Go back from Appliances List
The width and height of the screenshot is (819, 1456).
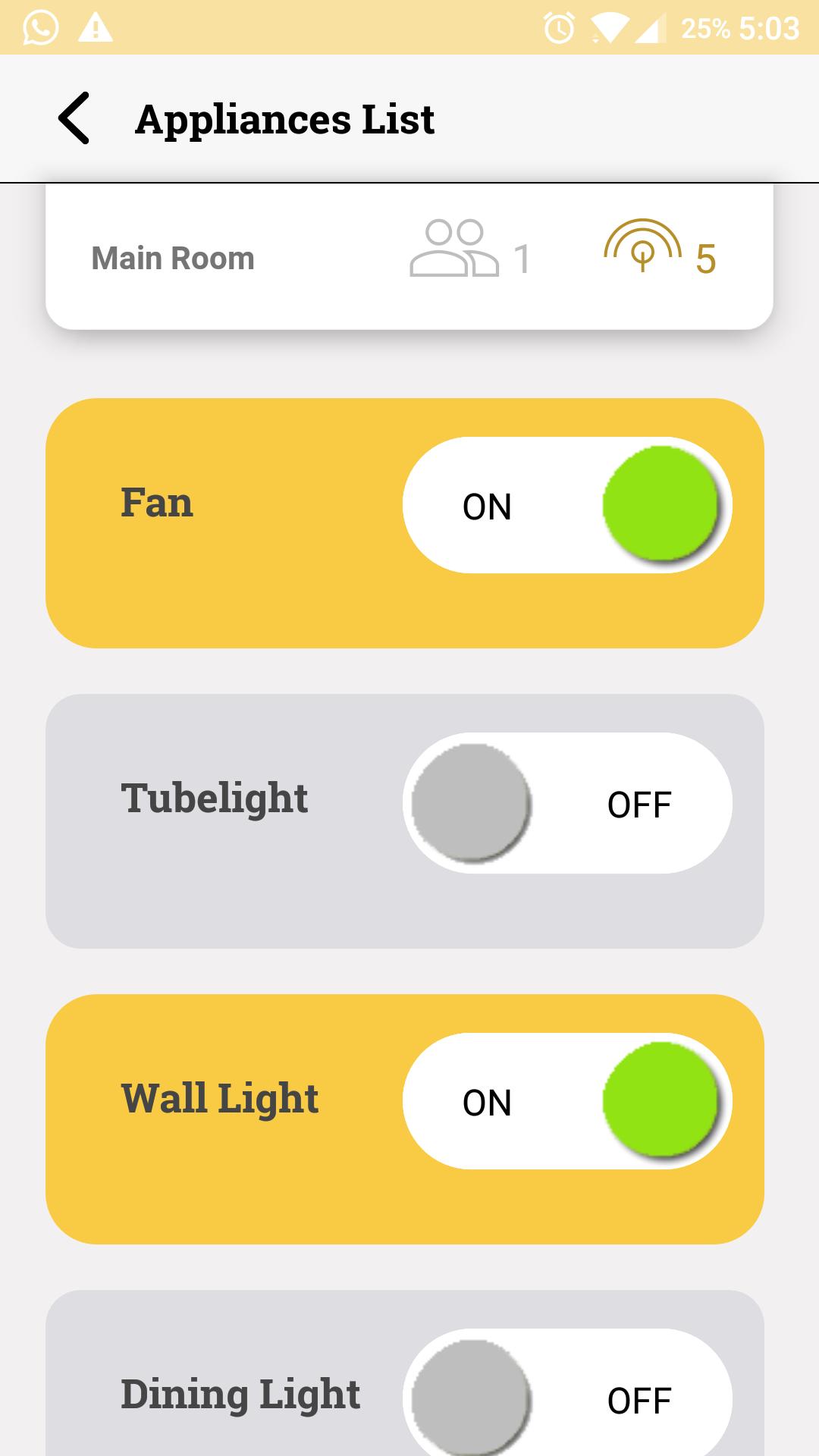pyautogui.click(x=74, y=118)
